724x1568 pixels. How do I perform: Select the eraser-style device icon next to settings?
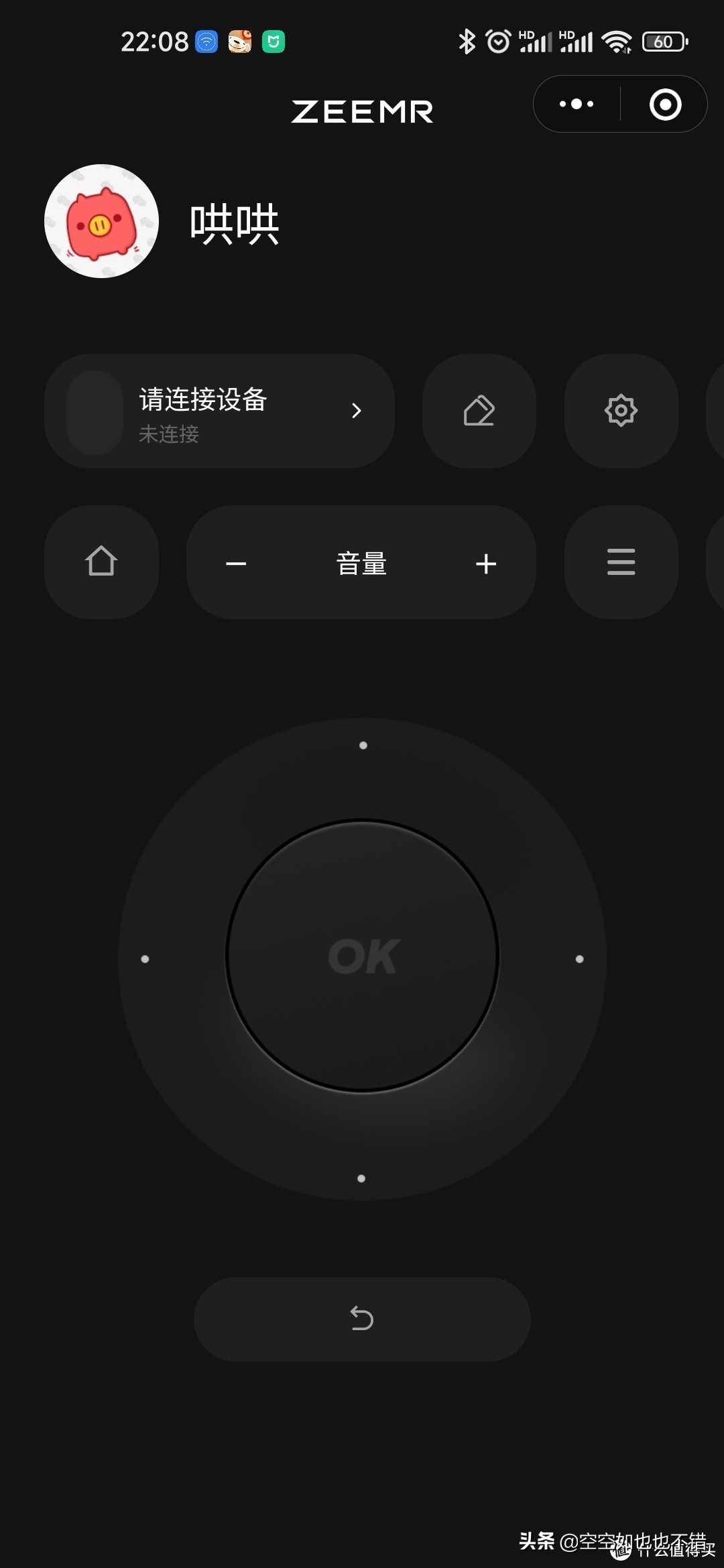[479, 411]
